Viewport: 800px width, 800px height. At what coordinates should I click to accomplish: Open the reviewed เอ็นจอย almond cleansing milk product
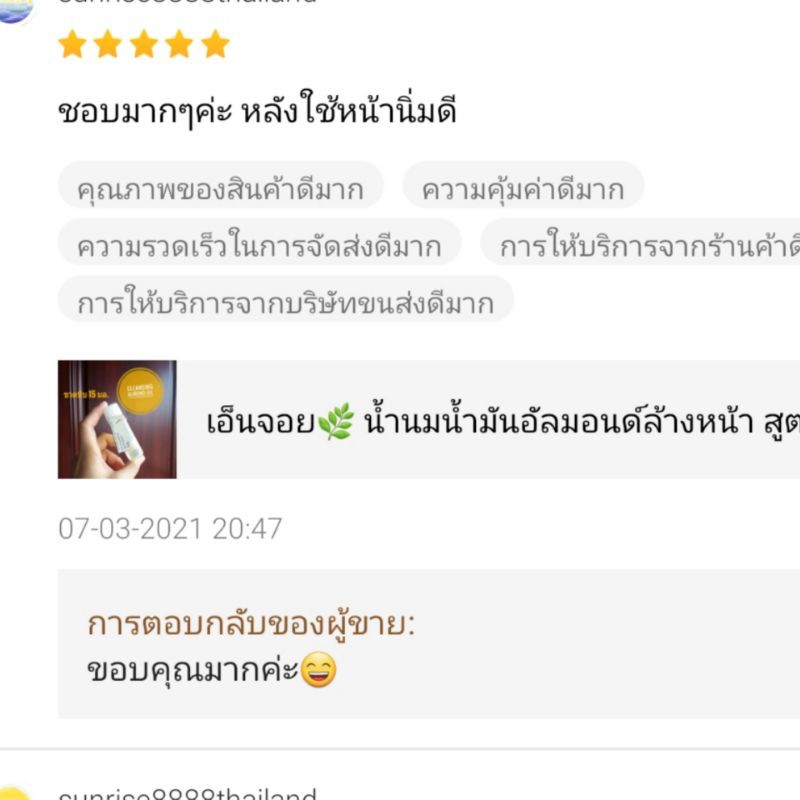(429, 419)
